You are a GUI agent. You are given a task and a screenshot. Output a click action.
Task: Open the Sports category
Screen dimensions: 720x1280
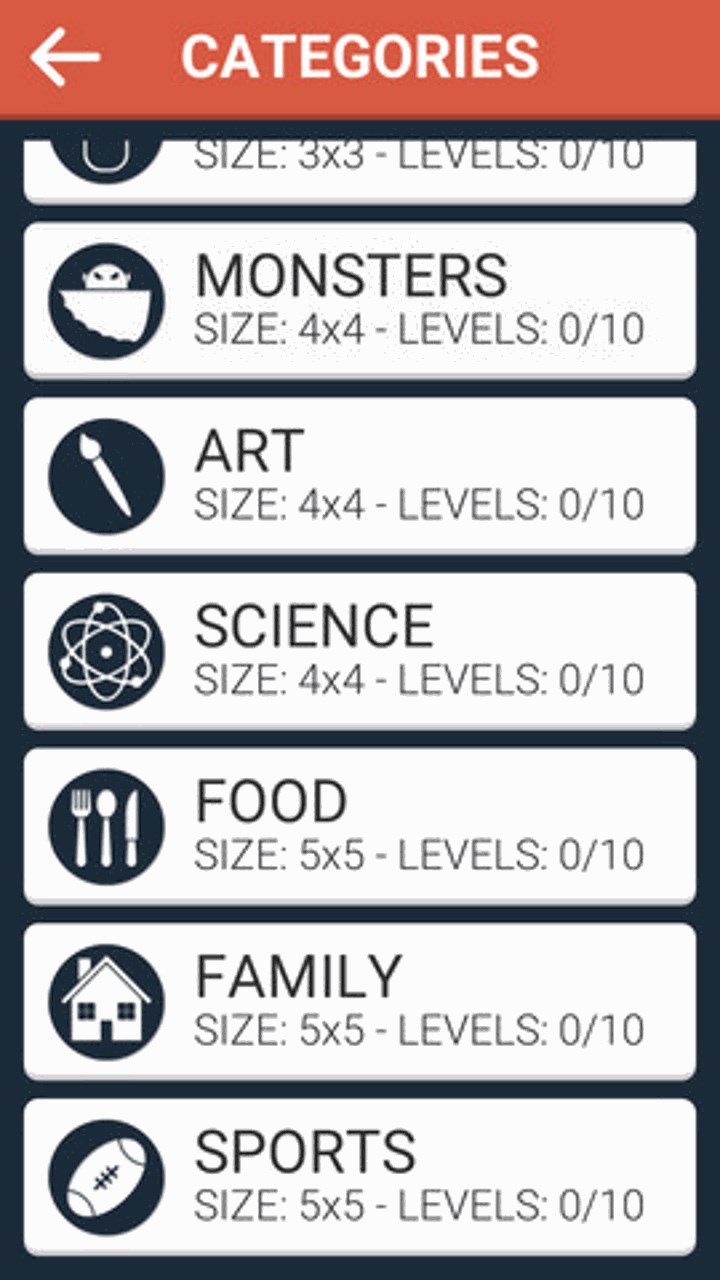360,1176
